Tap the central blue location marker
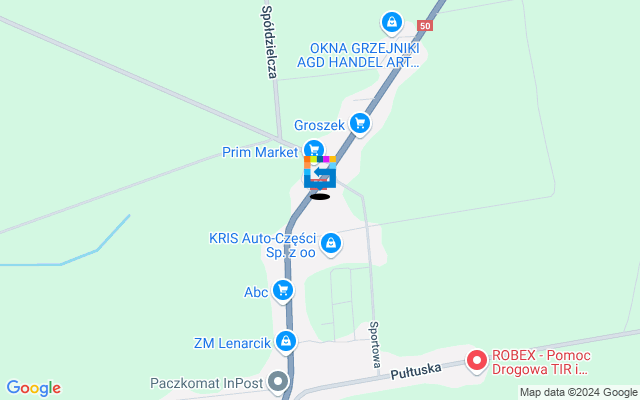The height and width of the screenshot is (400, 640). pos(320,175)
